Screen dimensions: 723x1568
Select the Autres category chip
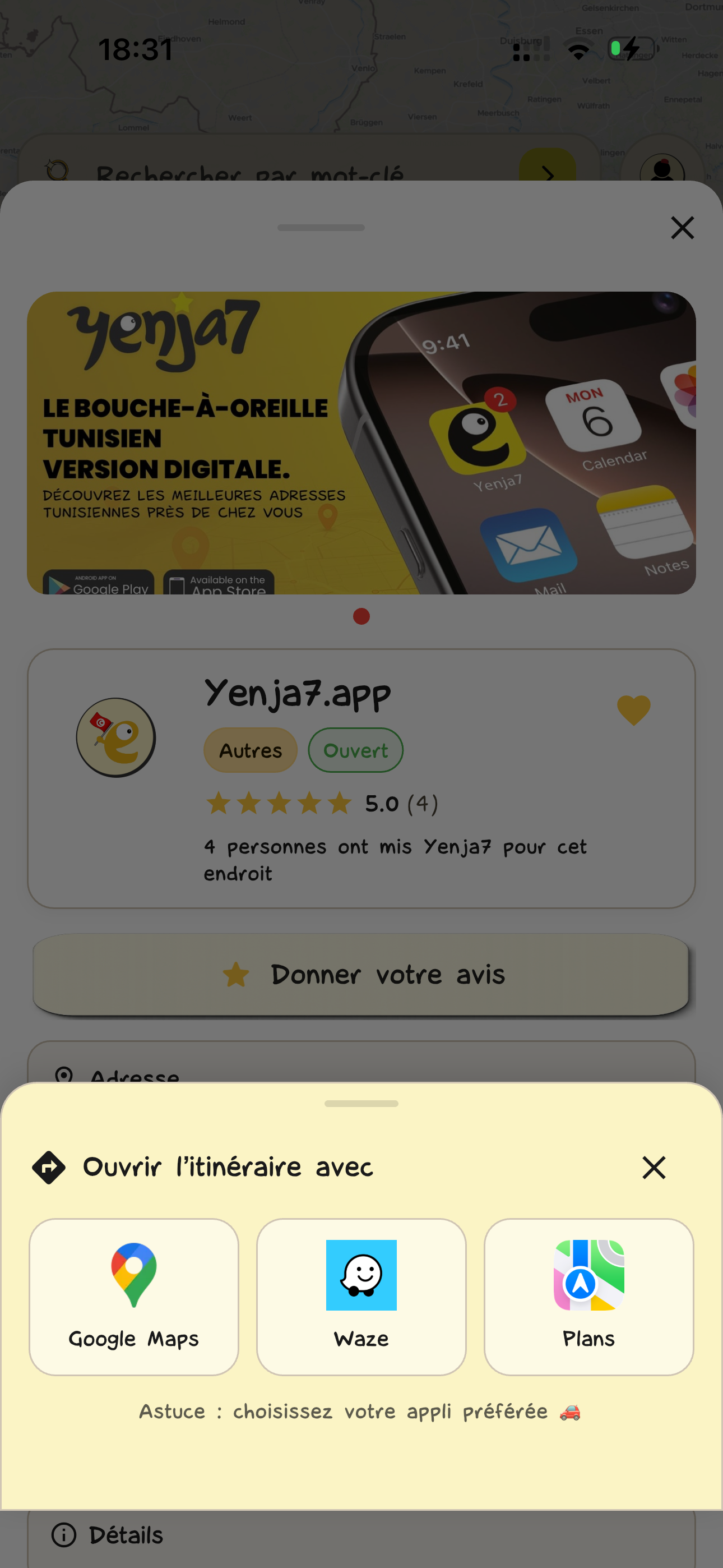(250, 750)
